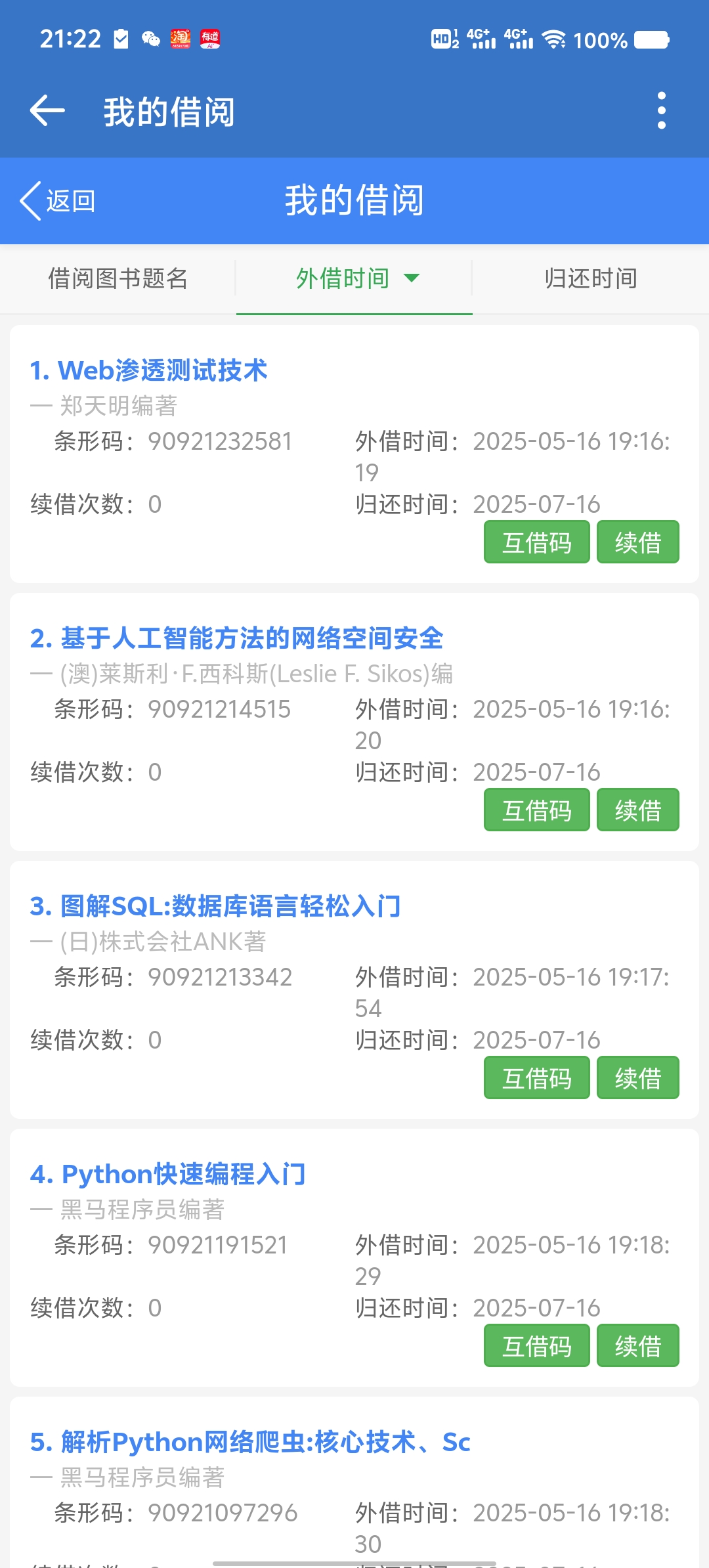Screen dimensions: 709x1568
Task: Switch to 归还时间 sort tab
Action: [591, 278]
